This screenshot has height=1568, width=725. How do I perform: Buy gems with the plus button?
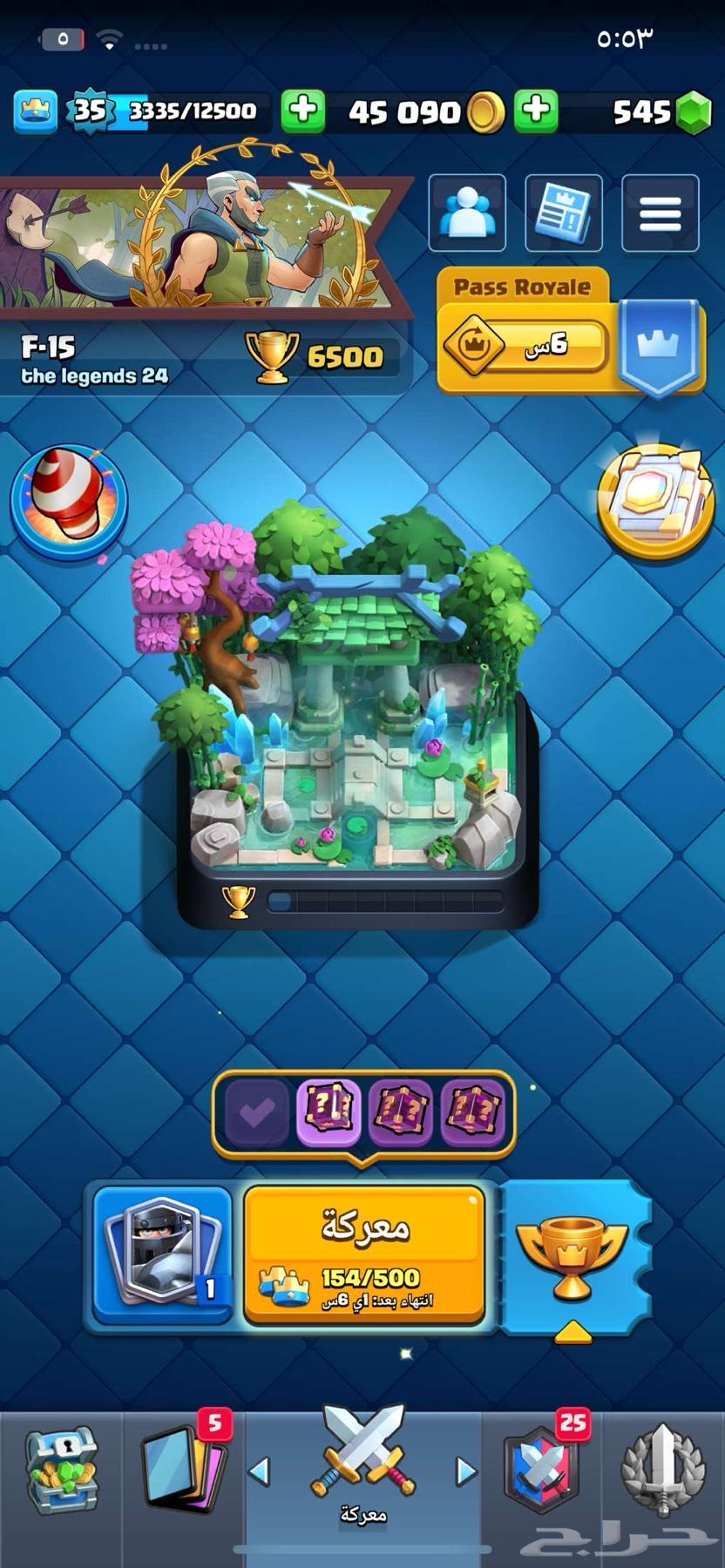536,111
